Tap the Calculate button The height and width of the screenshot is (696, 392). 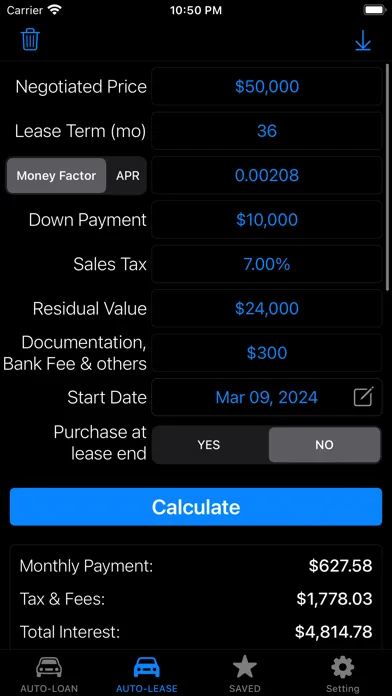click(196, 507)
